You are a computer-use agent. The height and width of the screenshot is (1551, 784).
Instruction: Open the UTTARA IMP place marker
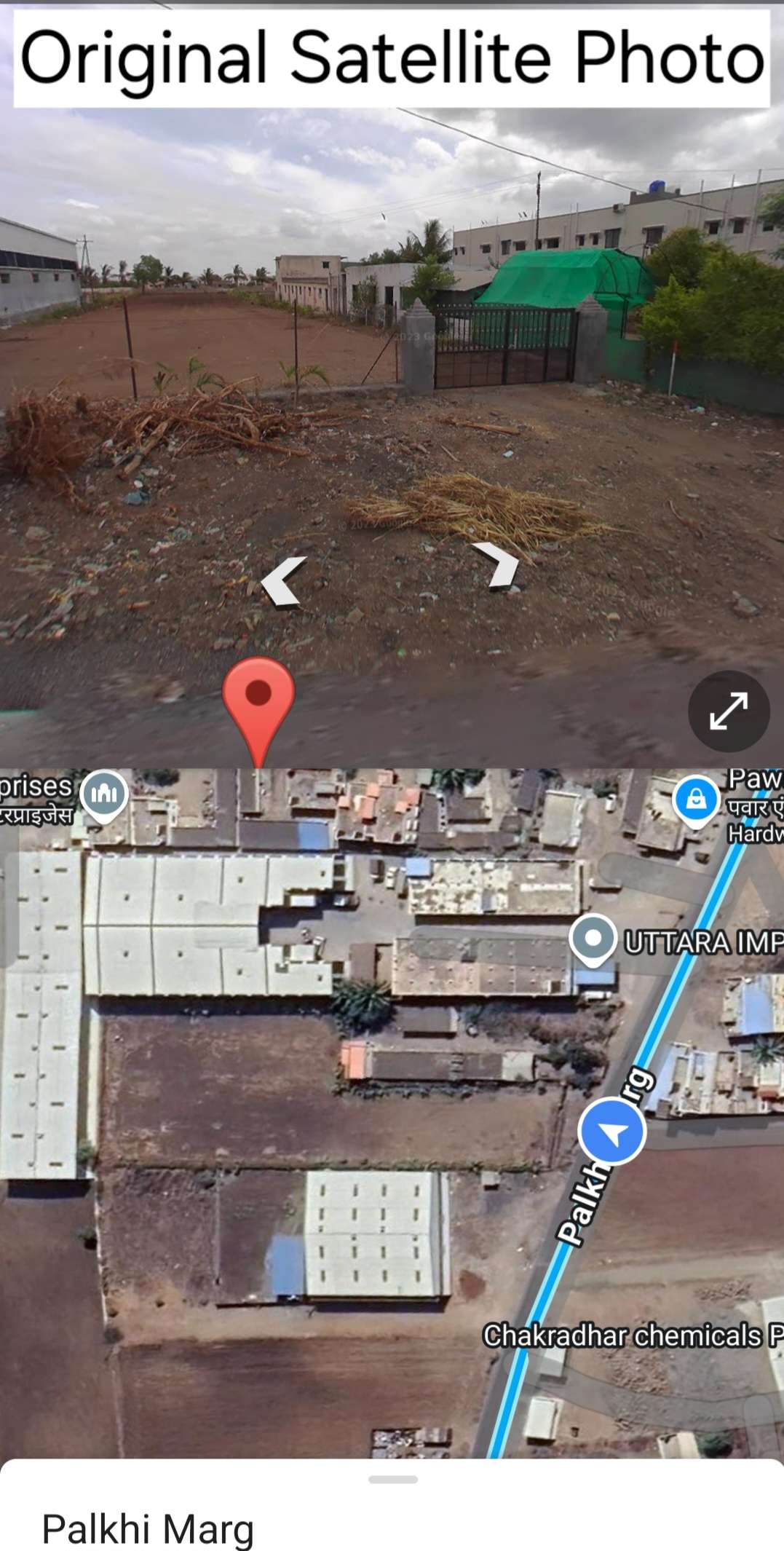coord(593,939)
